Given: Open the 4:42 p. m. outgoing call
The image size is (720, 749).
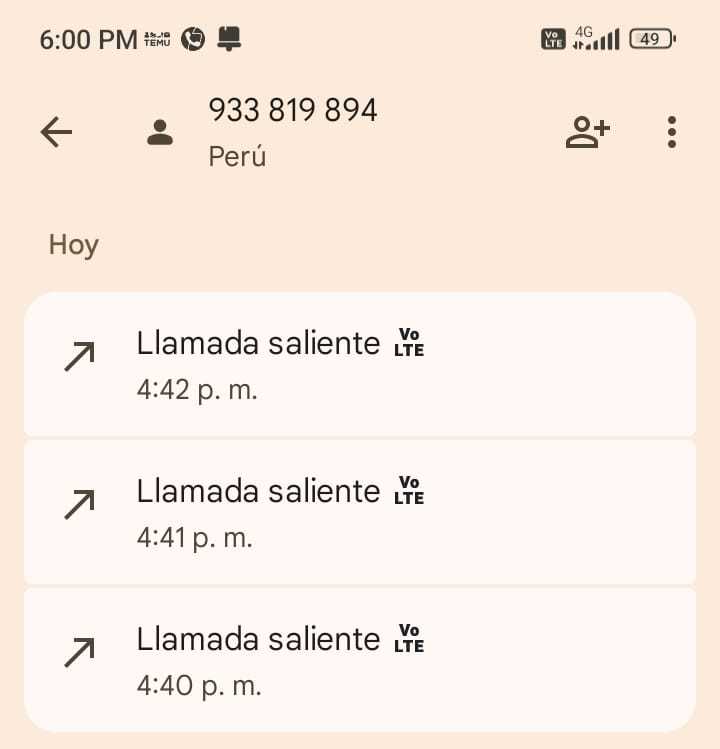Looking at the screenshot, I should 360,364.
